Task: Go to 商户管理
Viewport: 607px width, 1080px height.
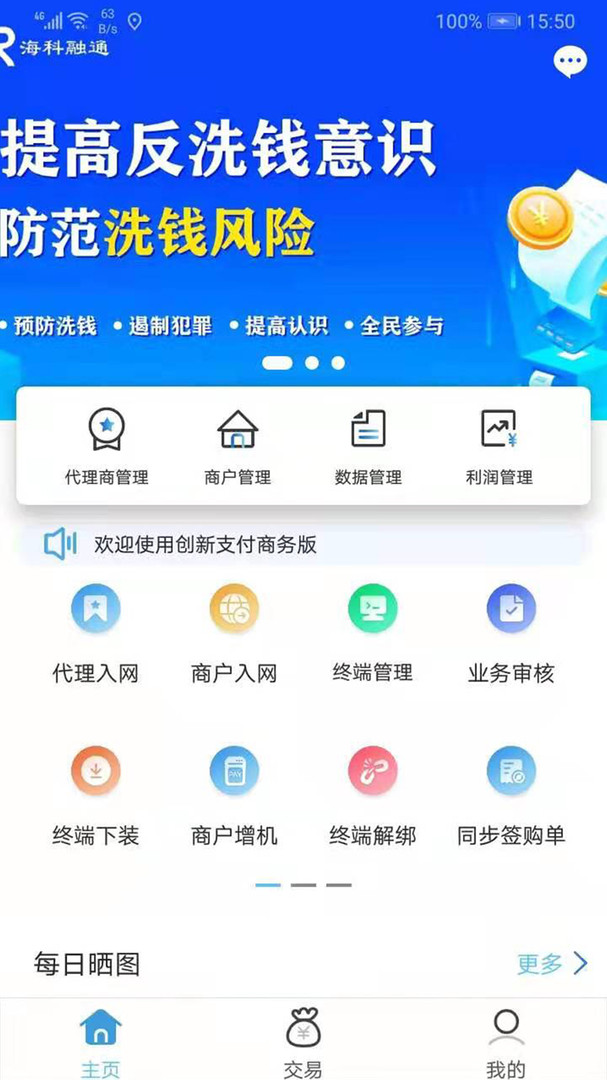Action: pos(237,446)
